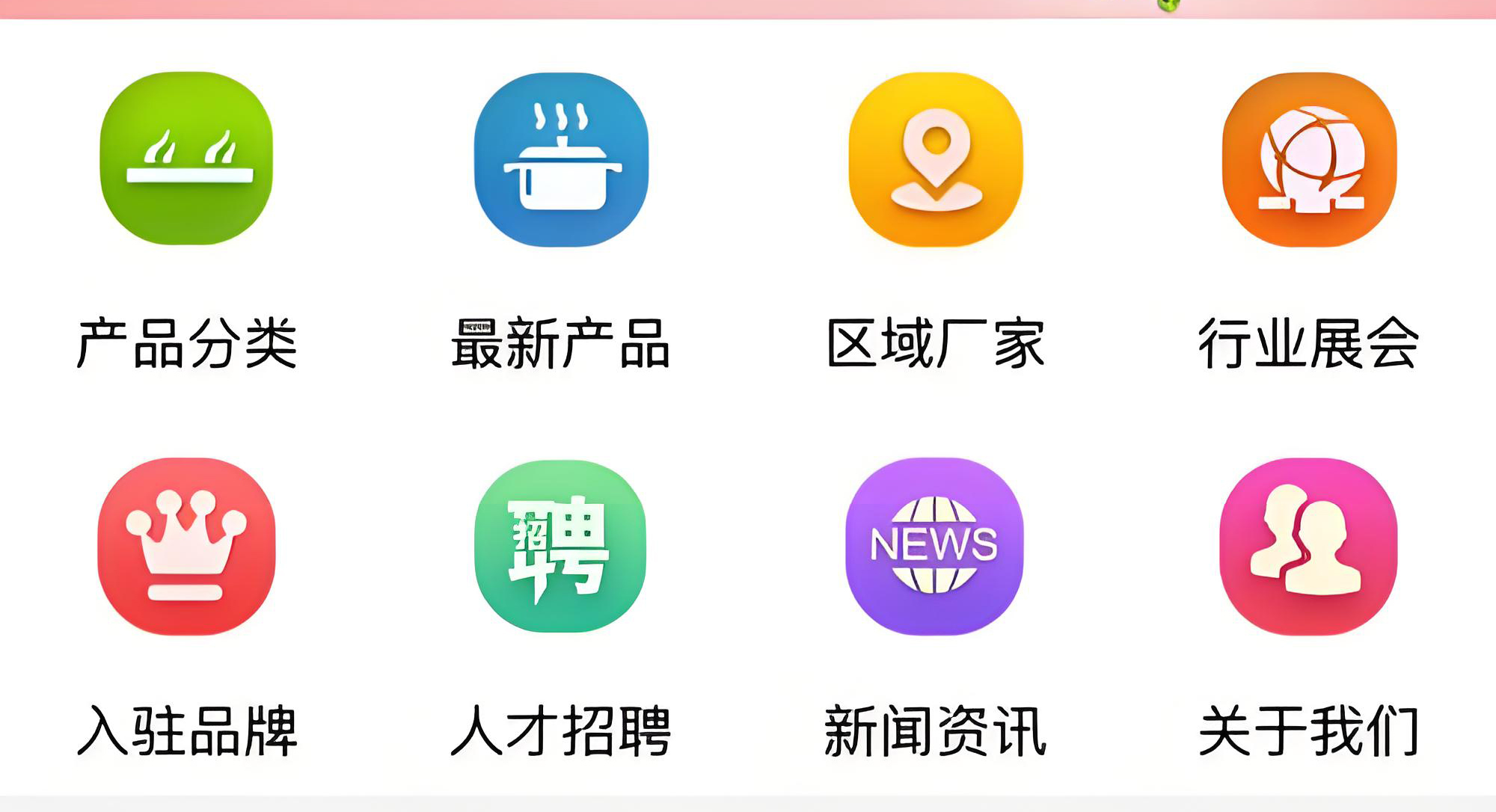Image resolution: width=1496 pixels, height=812 pixels.
Task: Open 产品分类 product categories
Action: tap(186, 159)
